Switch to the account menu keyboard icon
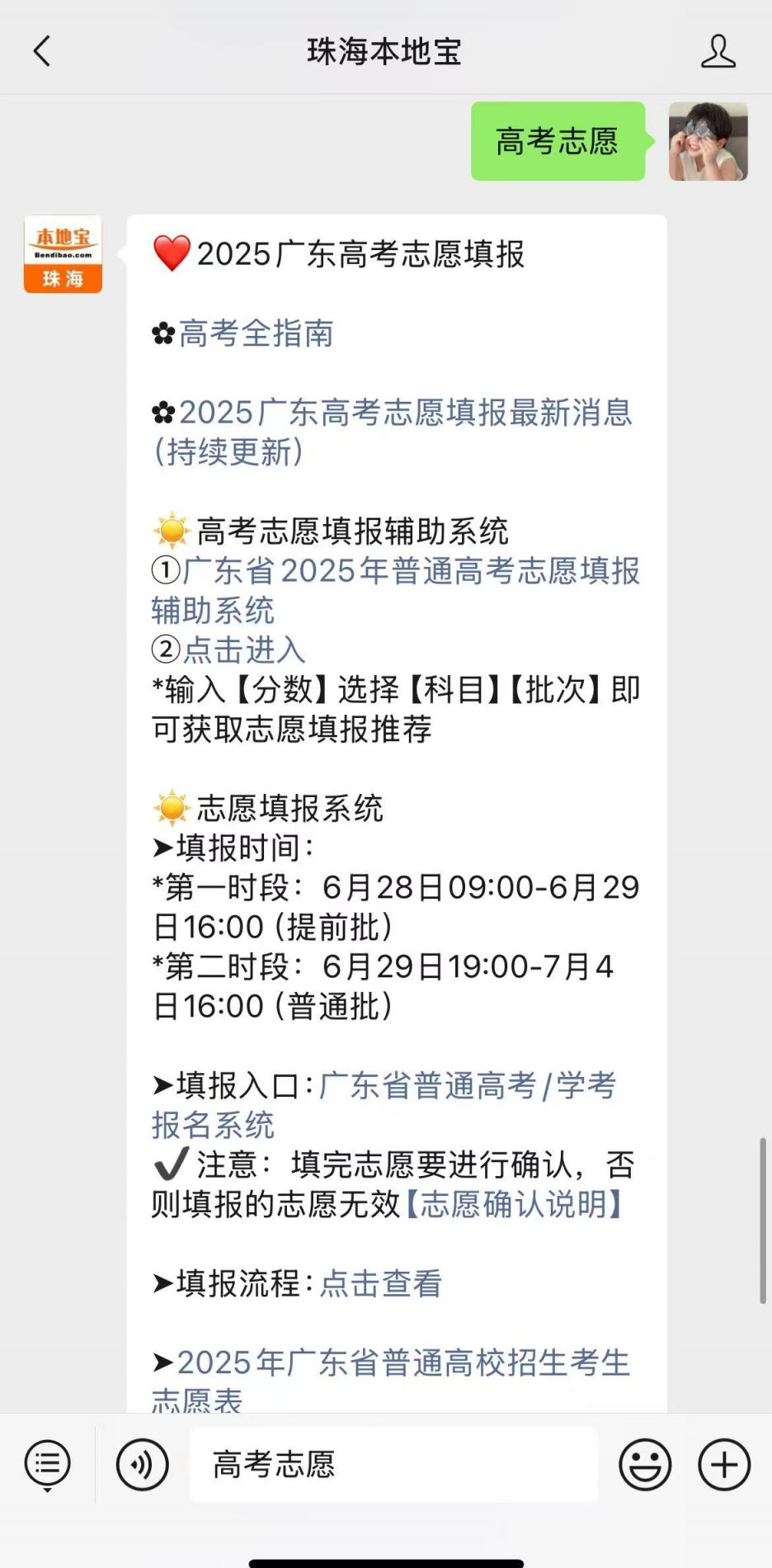This screenshot has width=772, height=1568. 48,1465
